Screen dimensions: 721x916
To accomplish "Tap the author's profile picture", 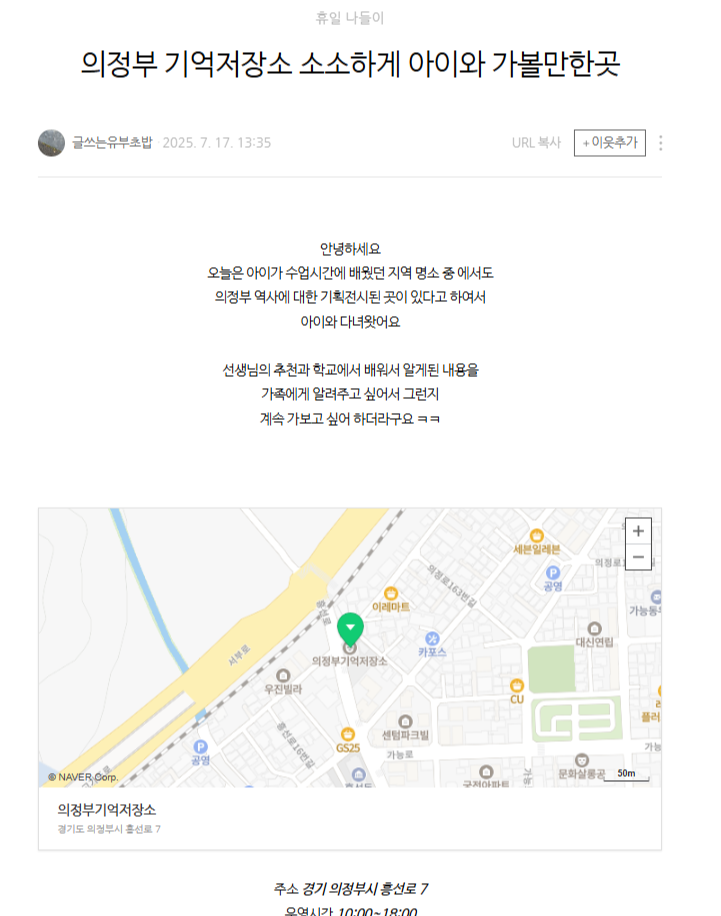I will [x=51, y=143].
